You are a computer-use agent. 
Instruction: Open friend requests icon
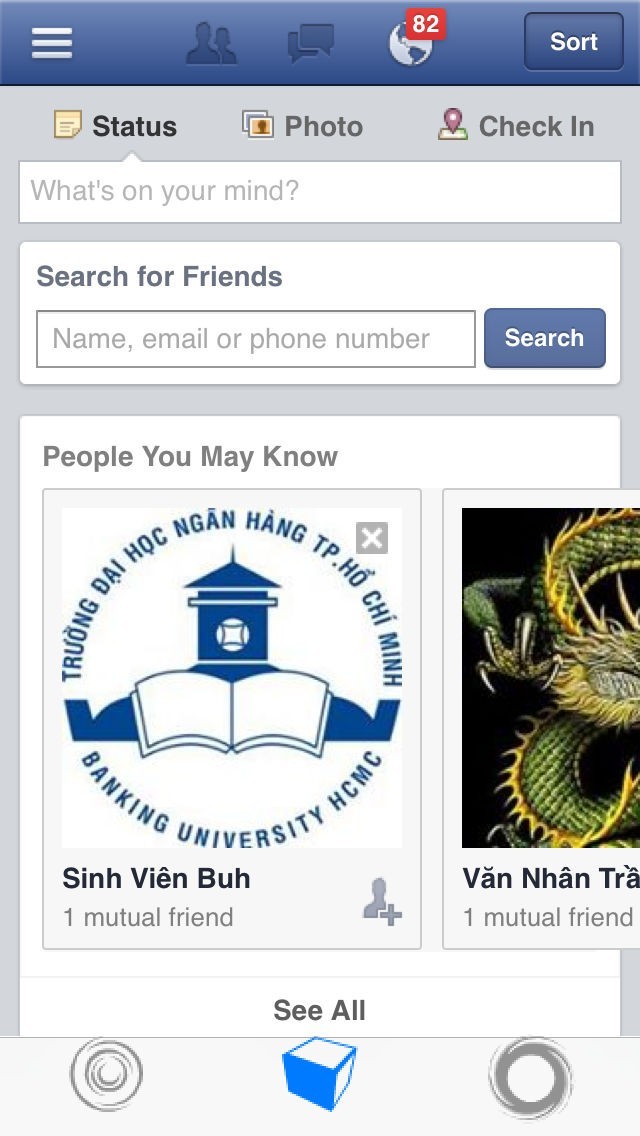[x=212, y=44]
